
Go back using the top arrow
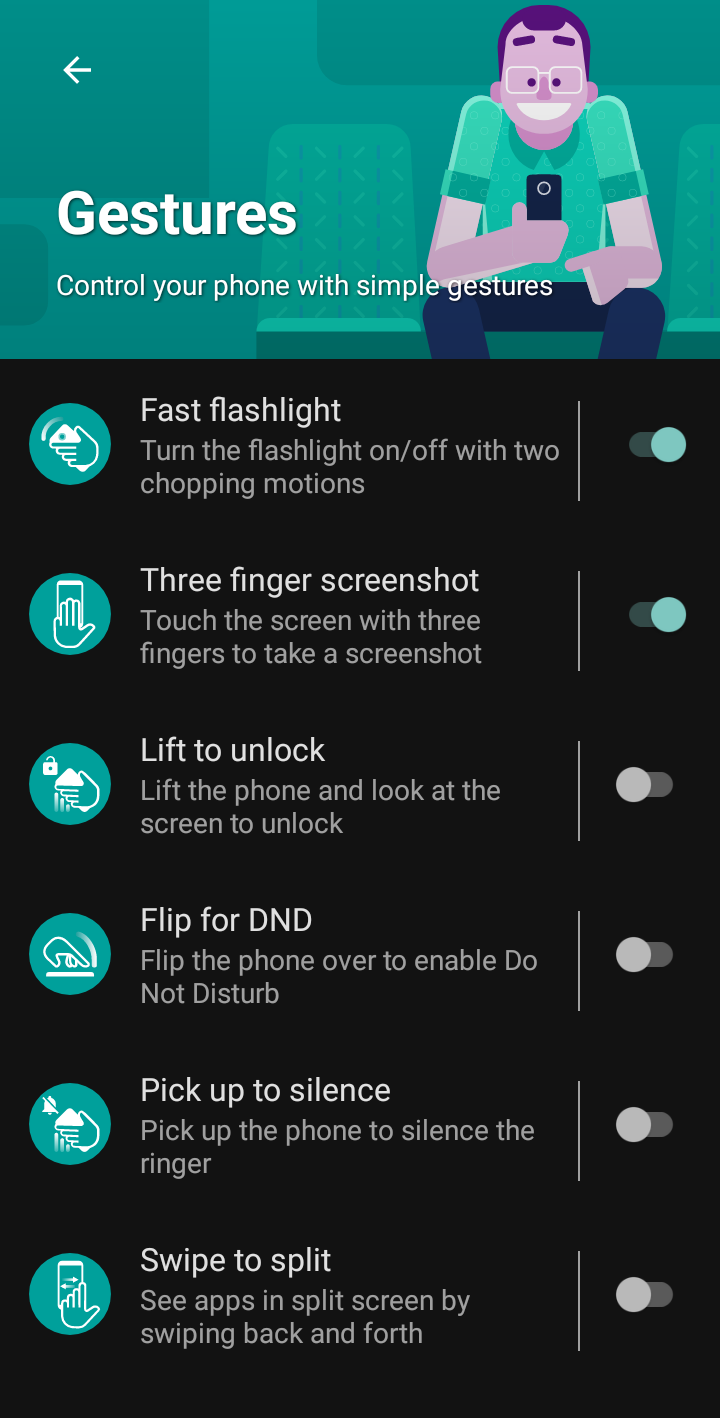pos(77,70)
